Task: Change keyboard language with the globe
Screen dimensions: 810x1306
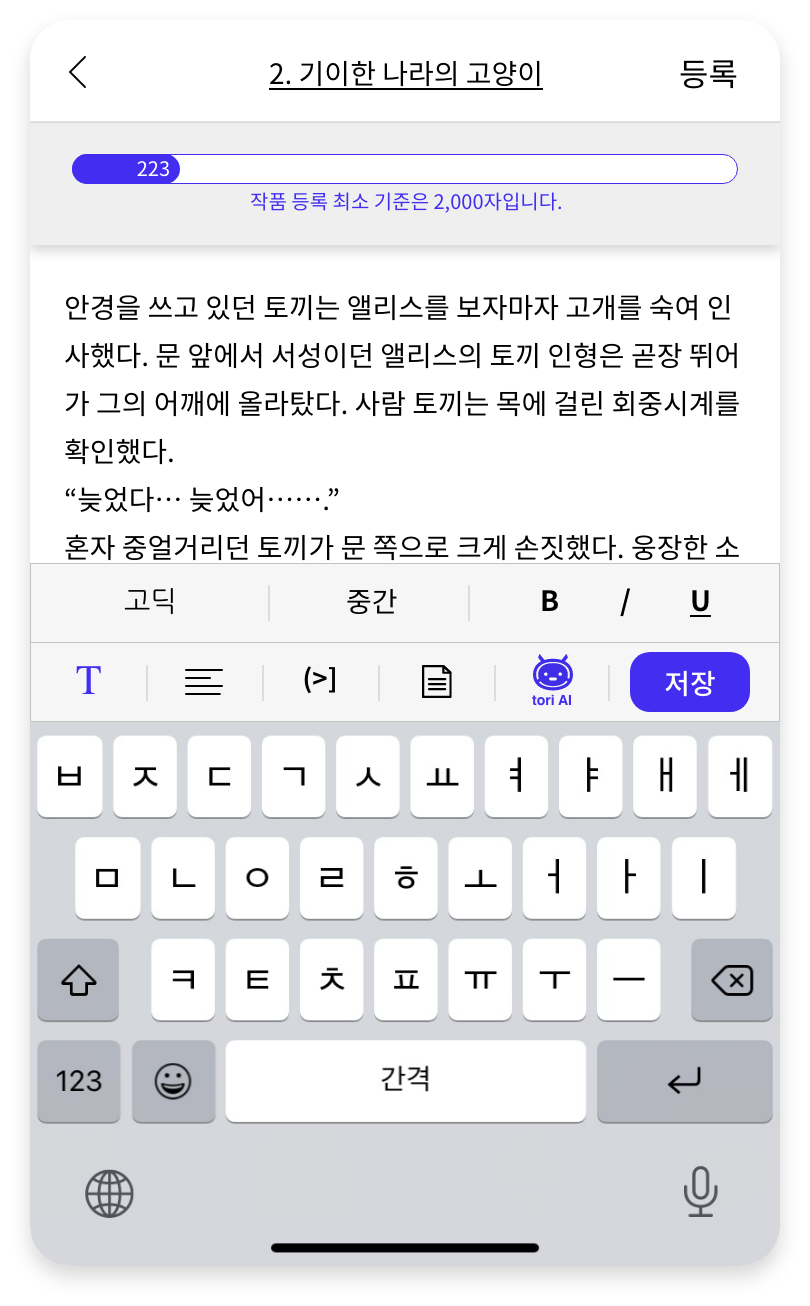Action: pos(110,1193)
